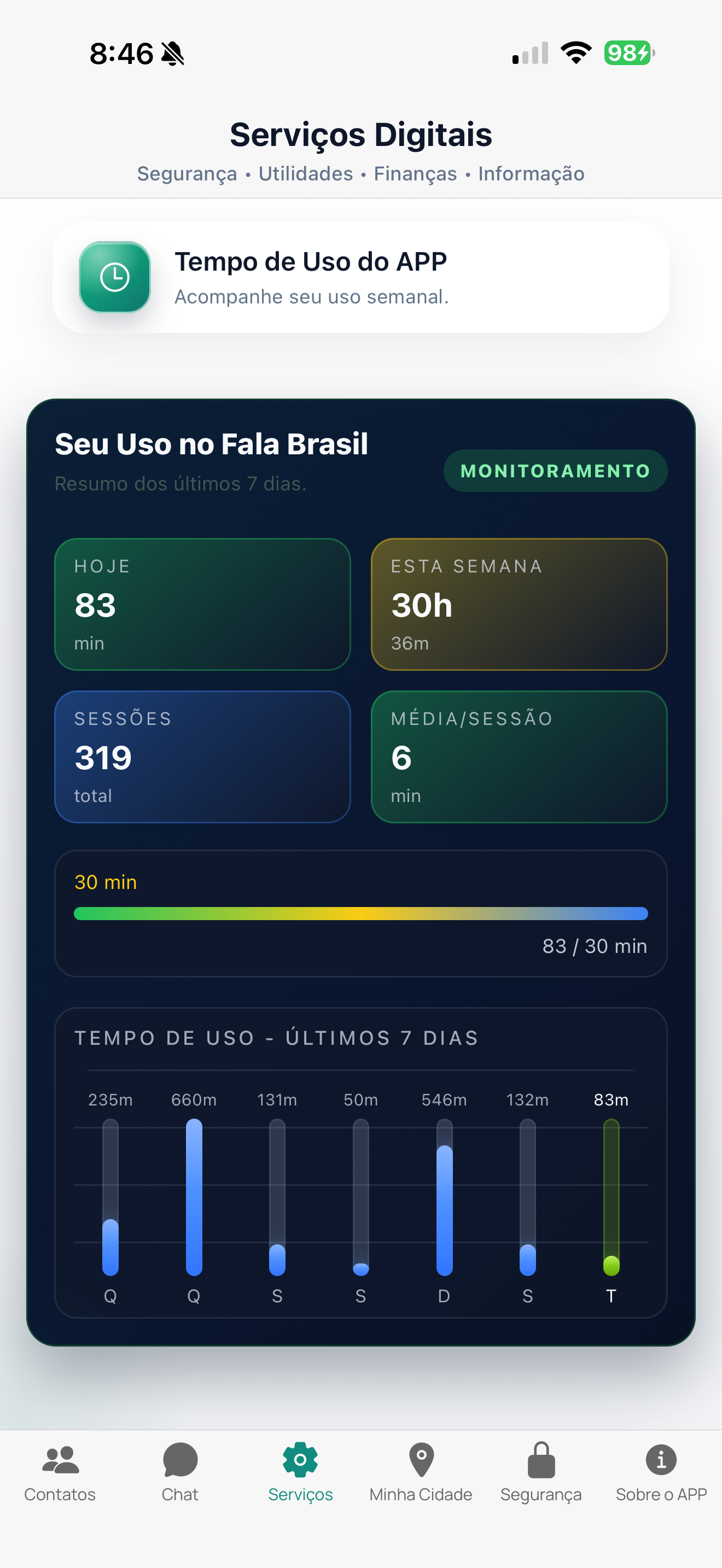Tap the 83/30 min progress bar
The height and width of the screenshot is (1568, 722).
[360, 913]
